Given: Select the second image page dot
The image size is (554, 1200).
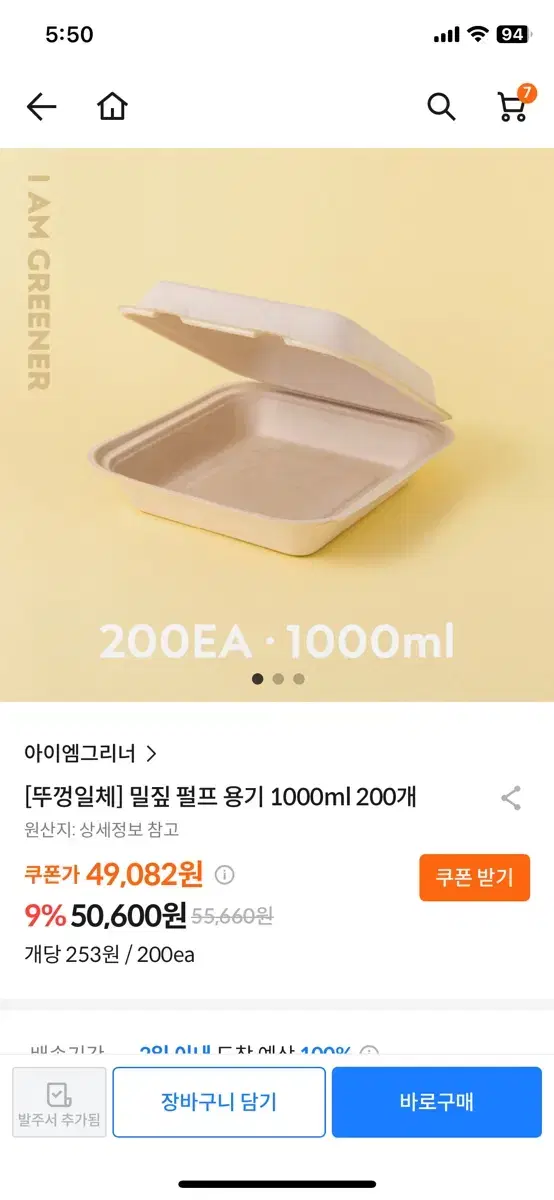Looking at the screenshot, I should [278, 679].
